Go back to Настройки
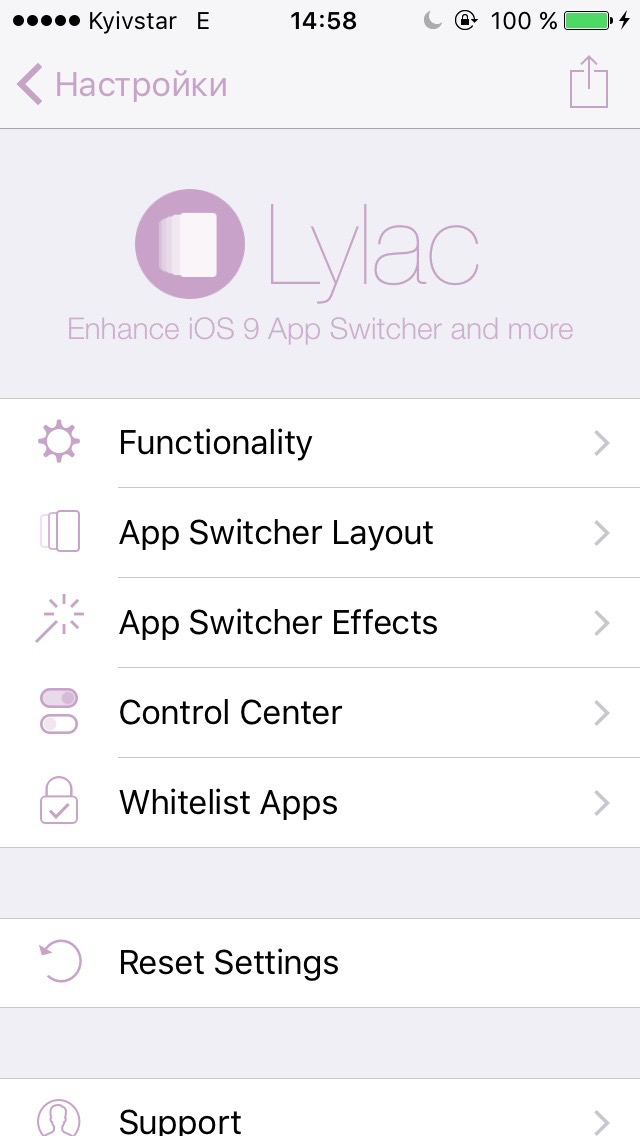This screenshot has height=1136, width=640. click(122, 84)
